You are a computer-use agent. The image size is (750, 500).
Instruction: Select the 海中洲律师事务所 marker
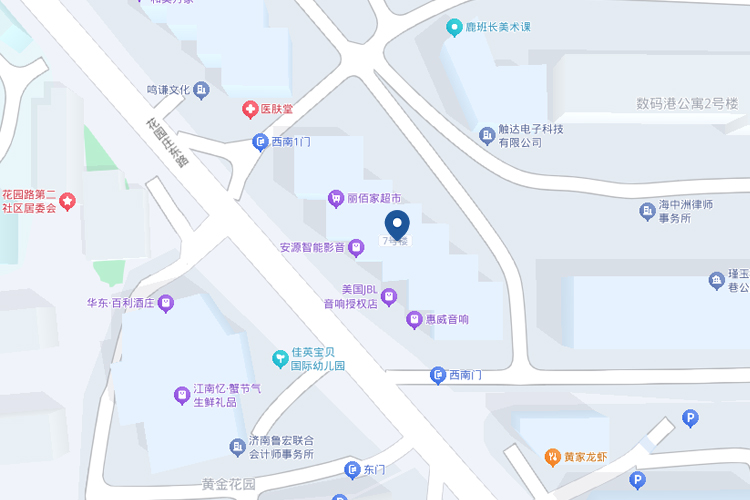coord(646,211)
